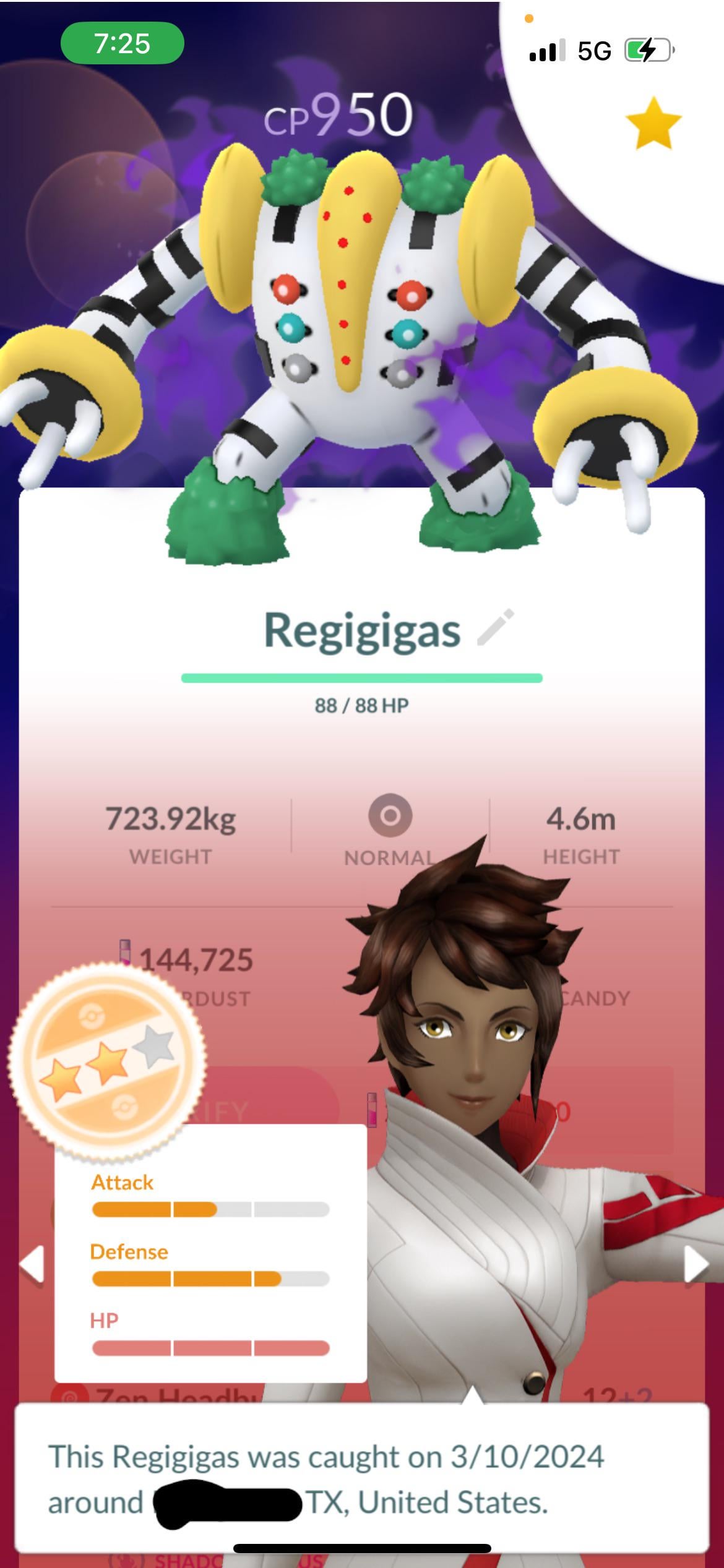Tap the caught-on message to continue

click(361, 1478)
